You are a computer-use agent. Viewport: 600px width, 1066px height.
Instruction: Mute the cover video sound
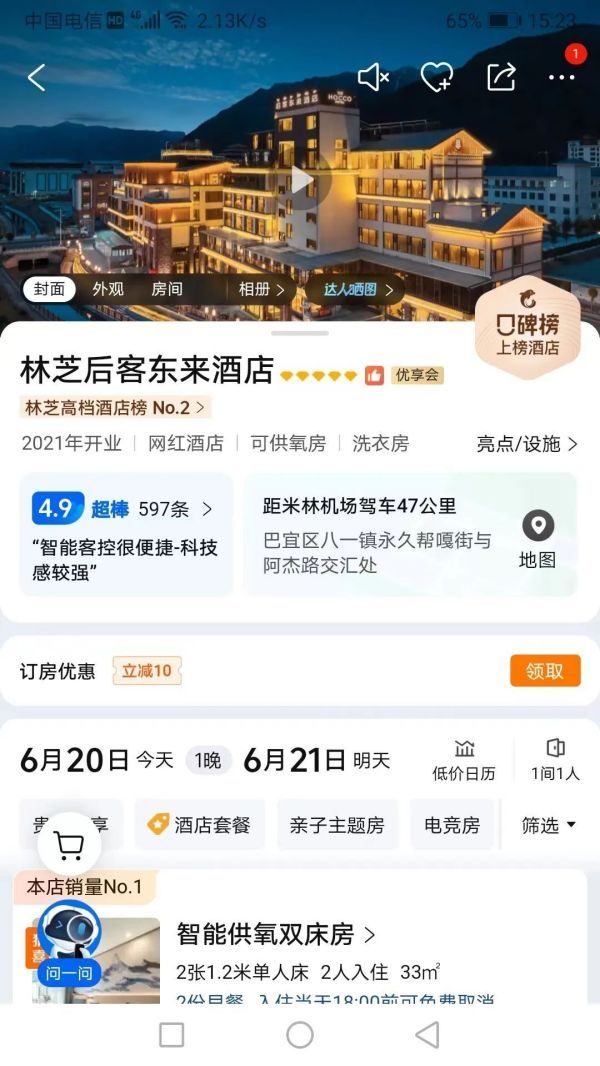373,77
